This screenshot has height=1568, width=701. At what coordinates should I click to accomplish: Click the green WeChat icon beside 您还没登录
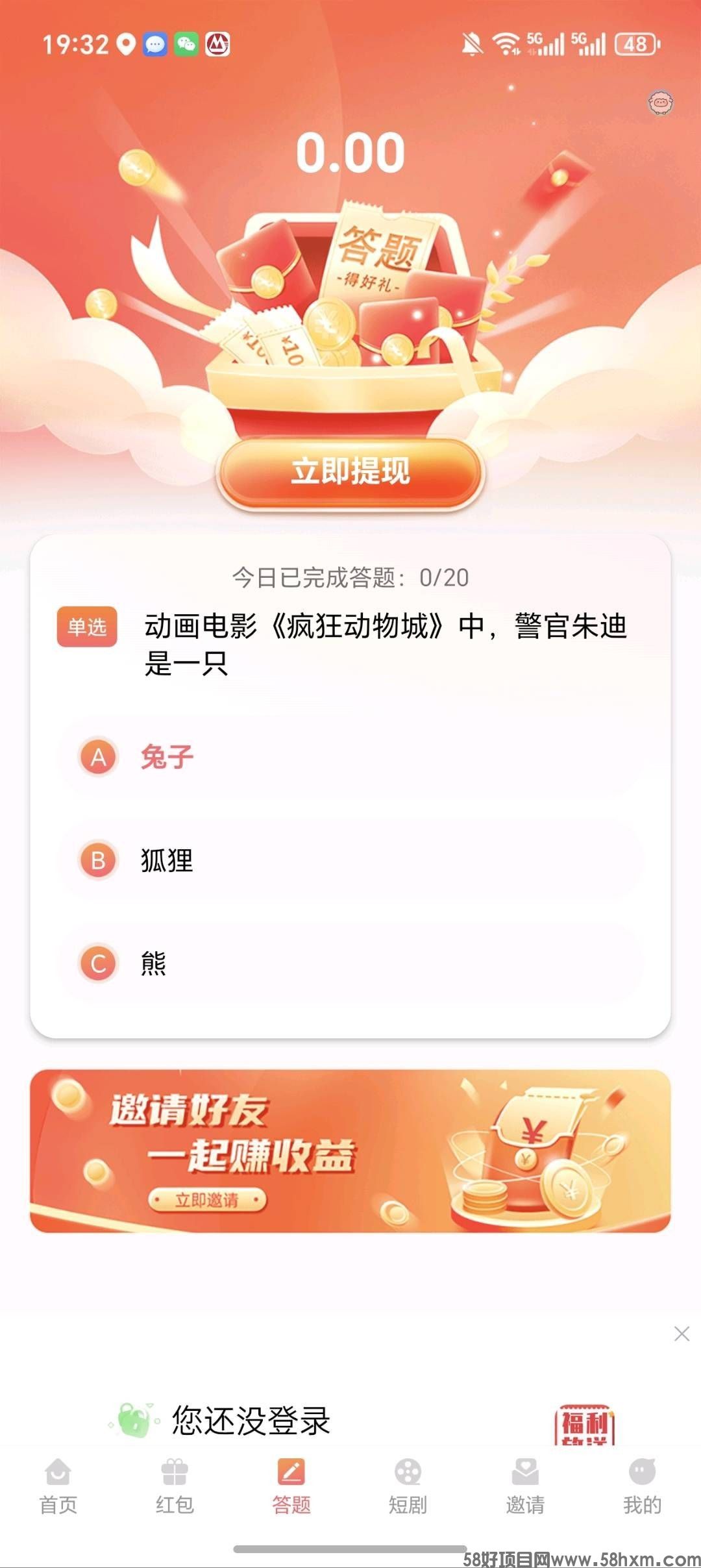tap(133, 1419)
